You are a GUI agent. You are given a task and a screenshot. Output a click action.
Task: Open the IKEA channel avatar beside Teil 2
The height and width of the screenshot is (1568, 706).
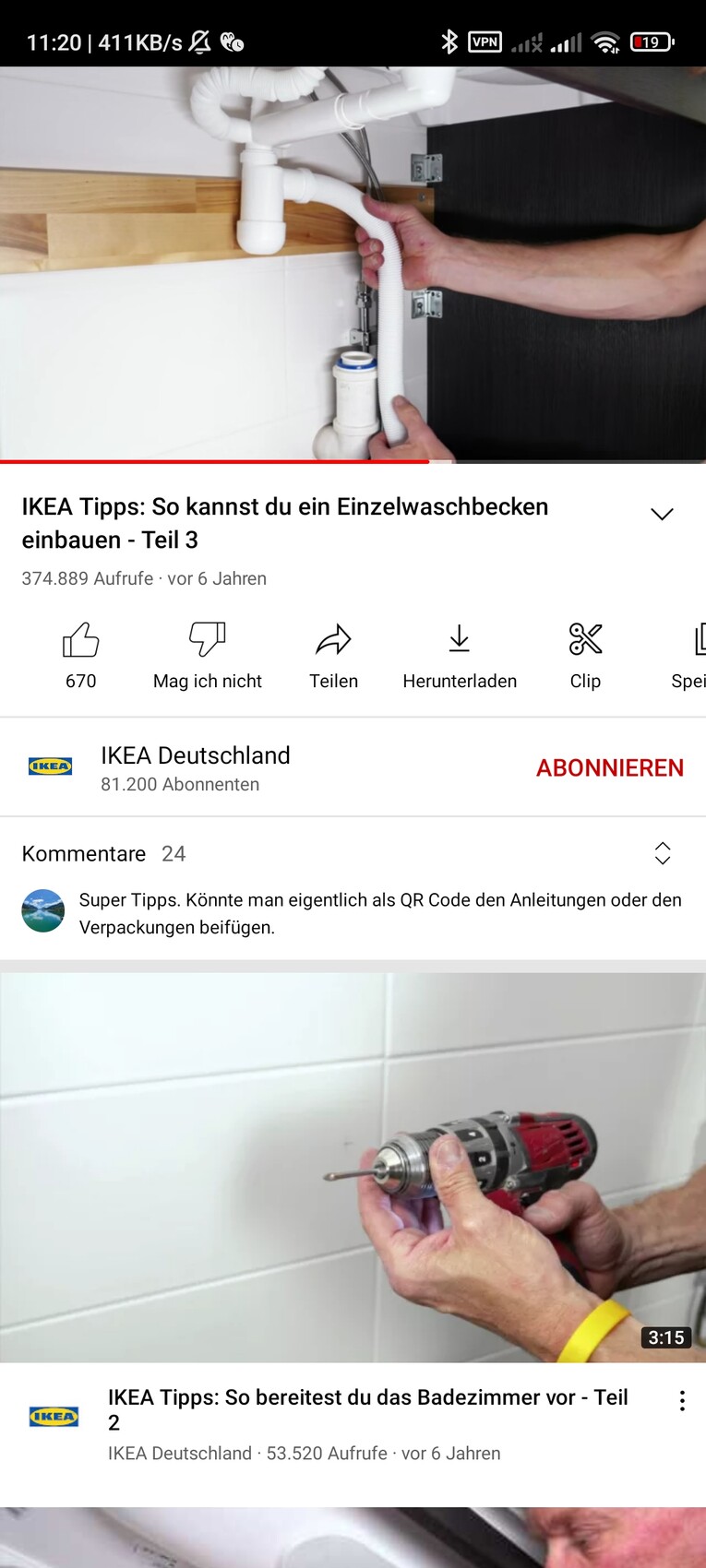[54, 1416]
